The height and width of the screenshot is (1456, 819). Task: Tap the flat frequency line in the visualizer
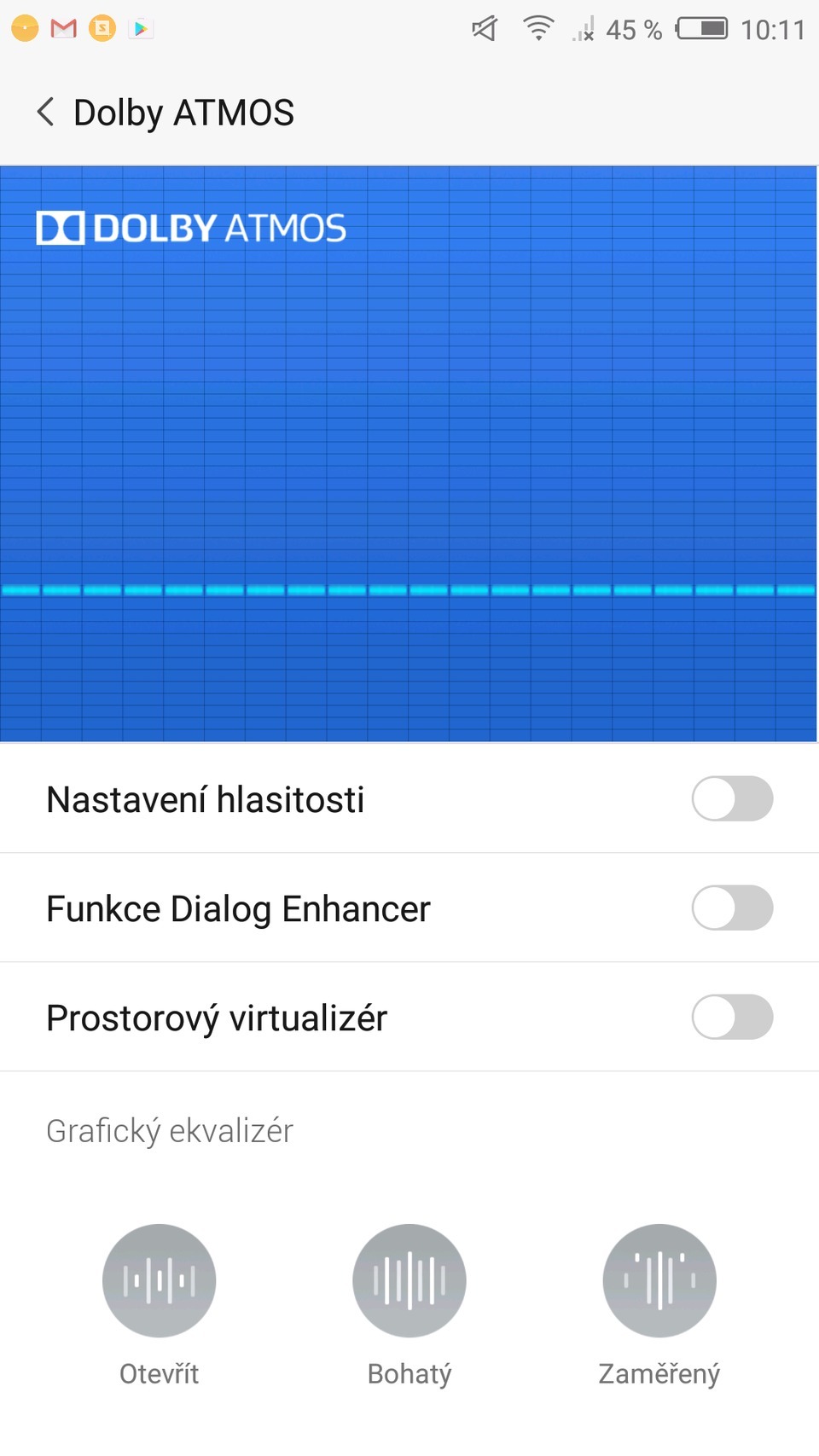pyautogui.click(x=409, y=589)
